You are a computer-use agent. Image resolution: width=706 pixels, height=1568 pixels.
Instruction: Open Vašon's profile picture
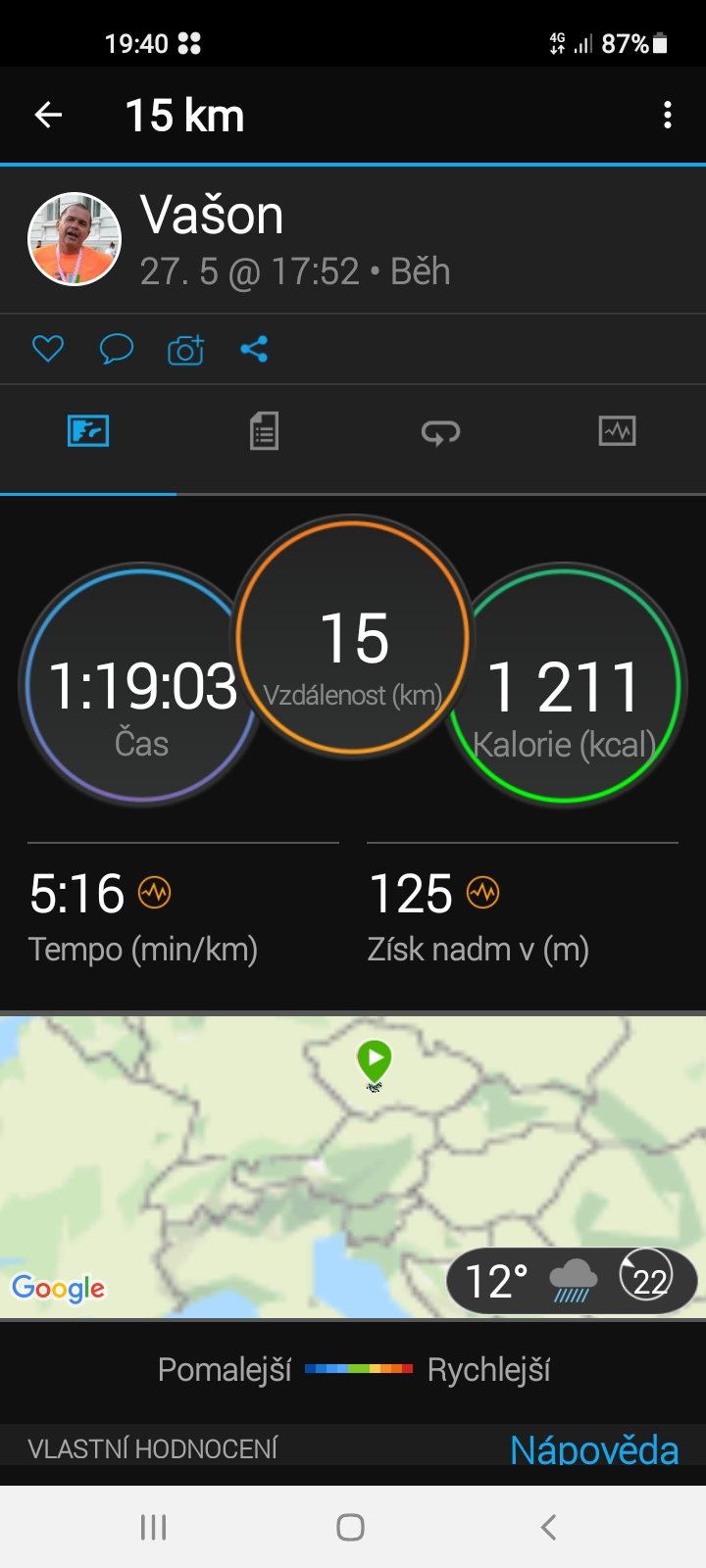pos(75,239)
